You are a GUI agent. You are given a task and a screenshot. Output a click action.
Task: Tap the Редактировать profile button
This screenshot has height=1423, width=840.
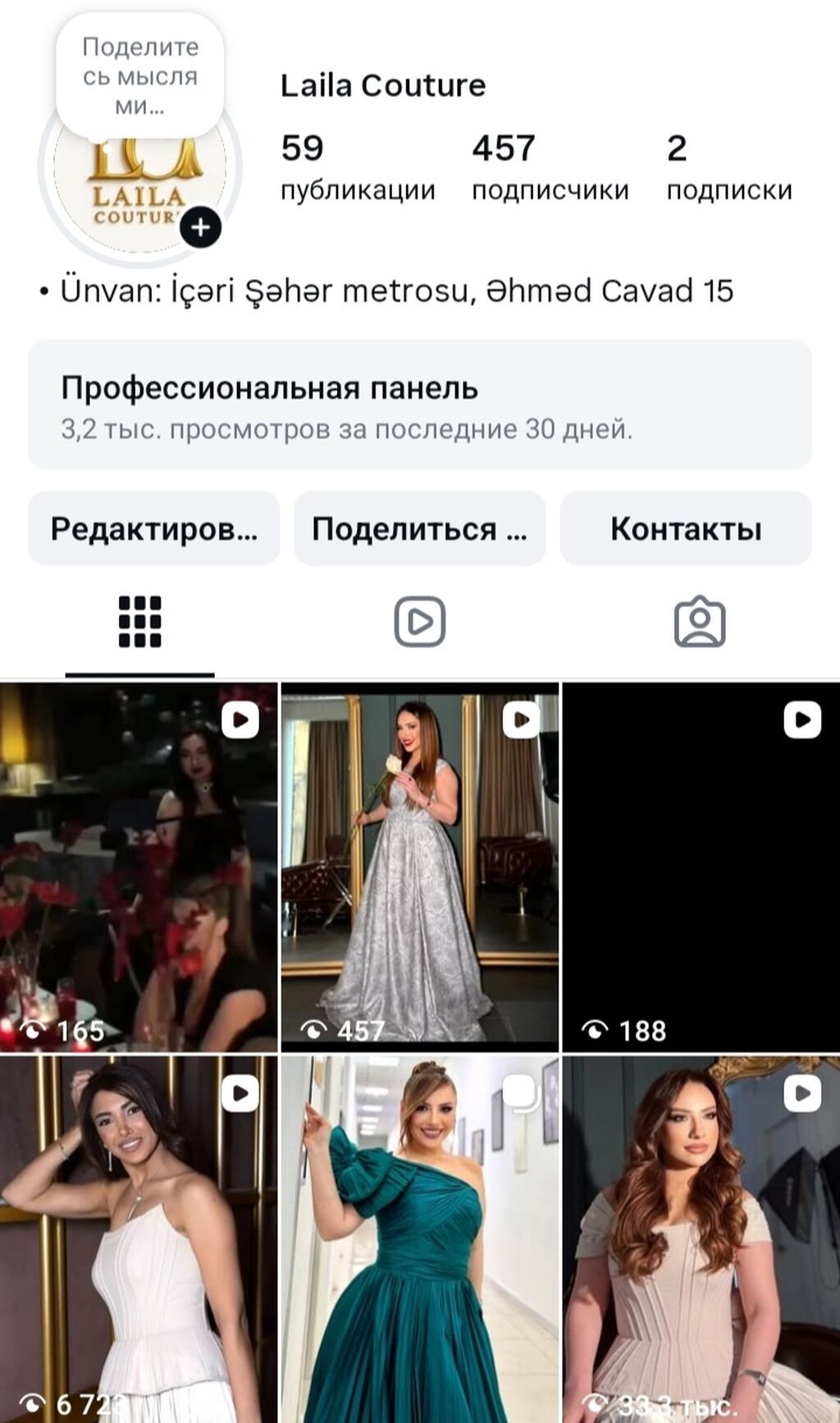154,528
